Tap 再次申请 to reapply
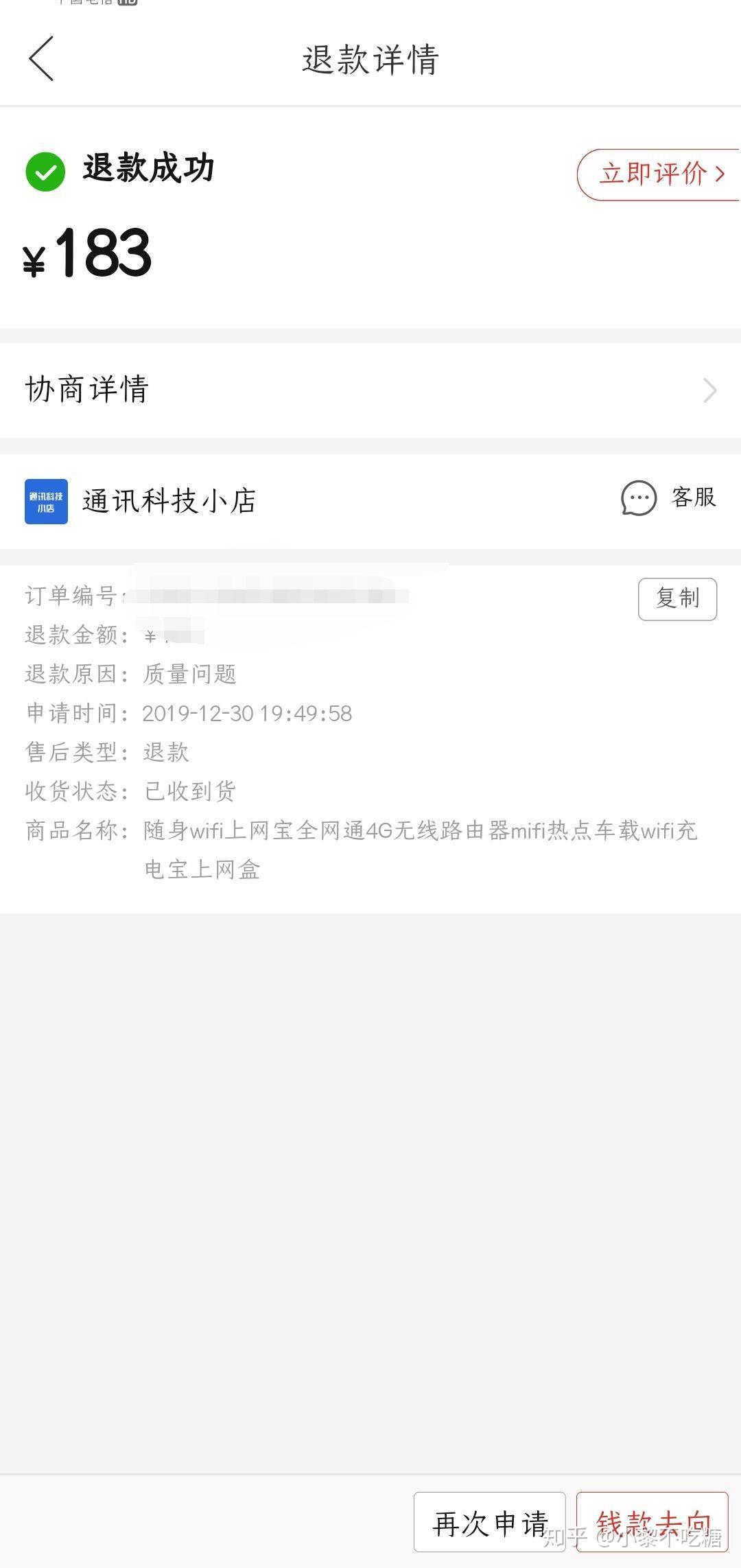This screenshot has width=741, height=1568. pos(489,1522)
